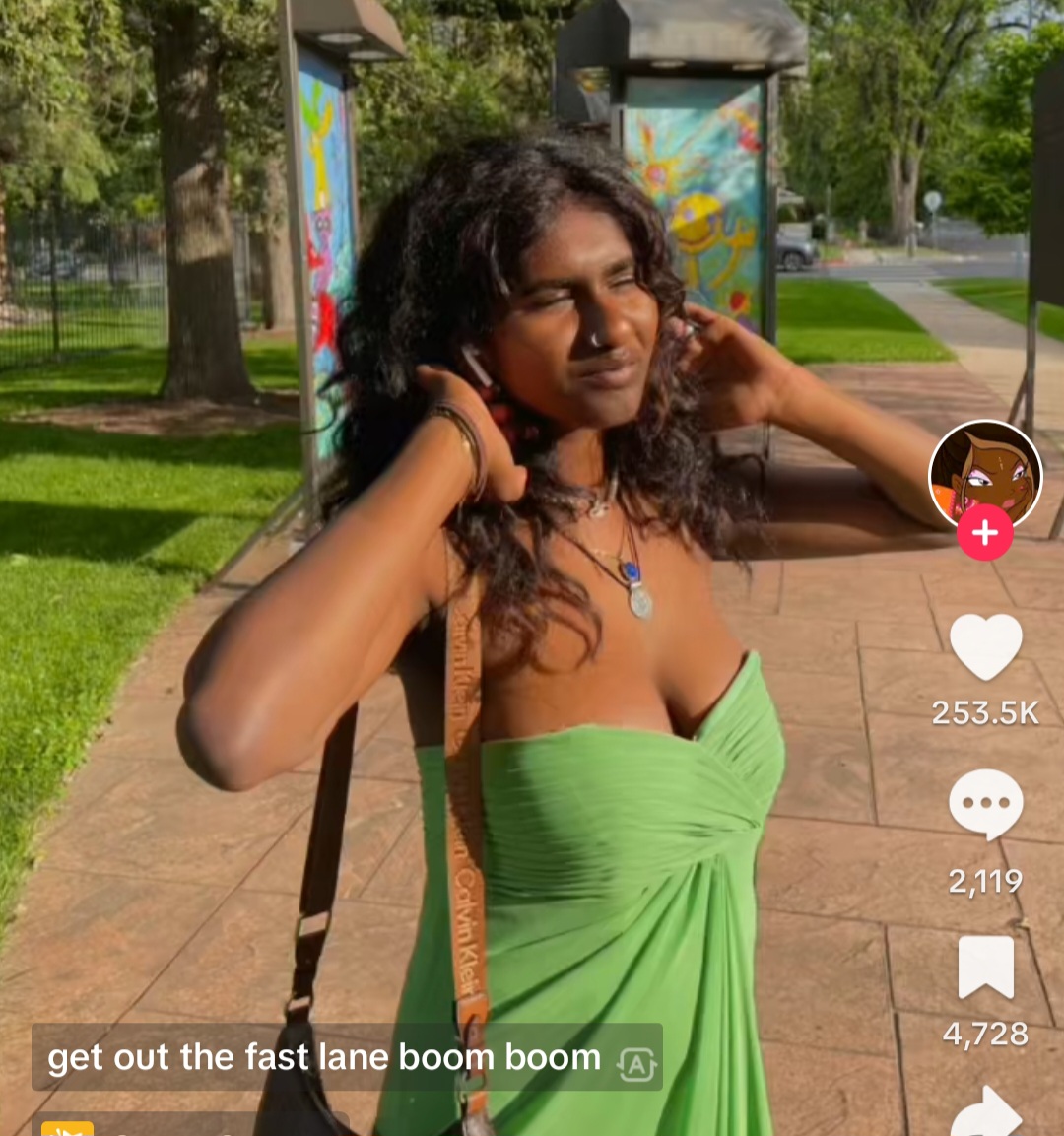Bookmark this video to favorites
The image size is (1064, 1136).
click(985, 967)
